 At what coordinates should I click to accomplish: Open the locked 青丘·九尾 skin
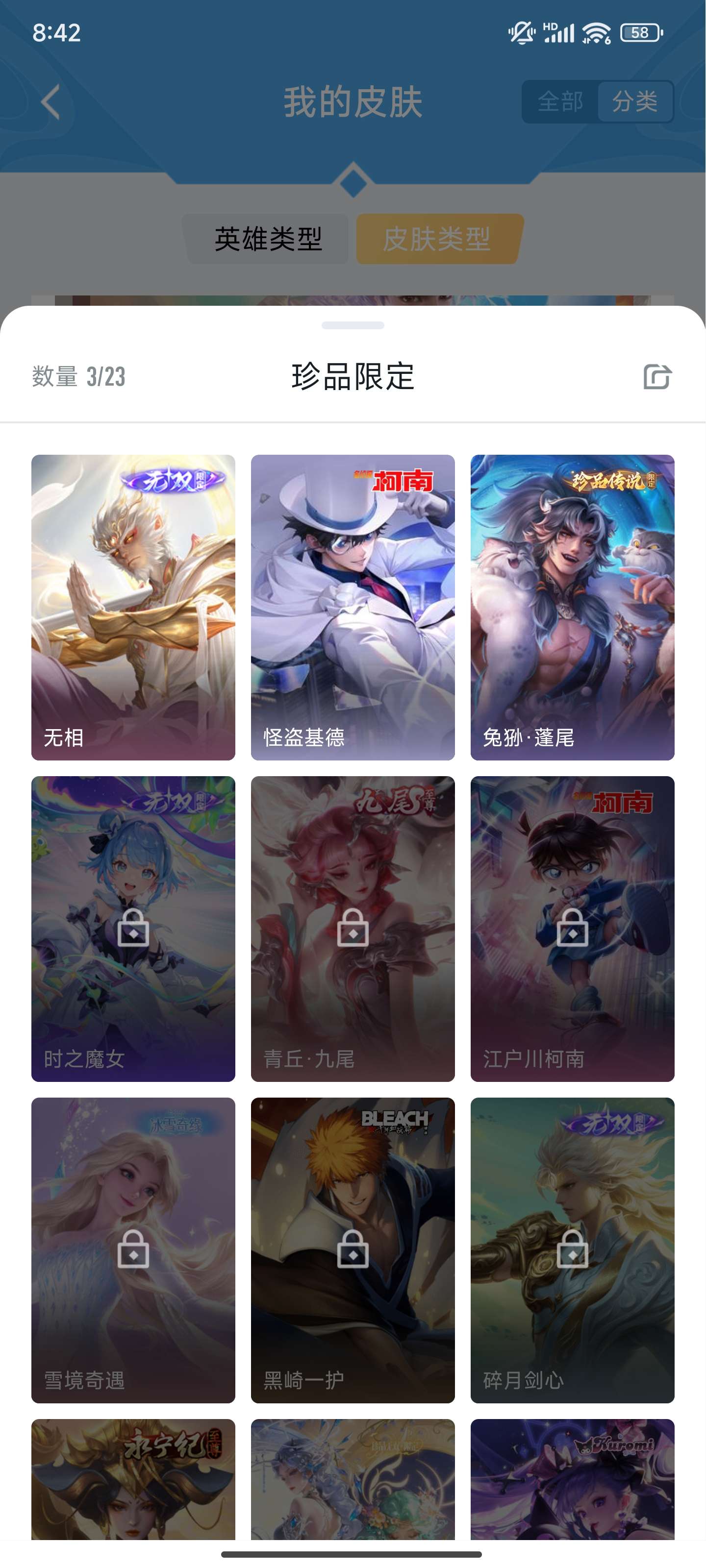point(353,928)
